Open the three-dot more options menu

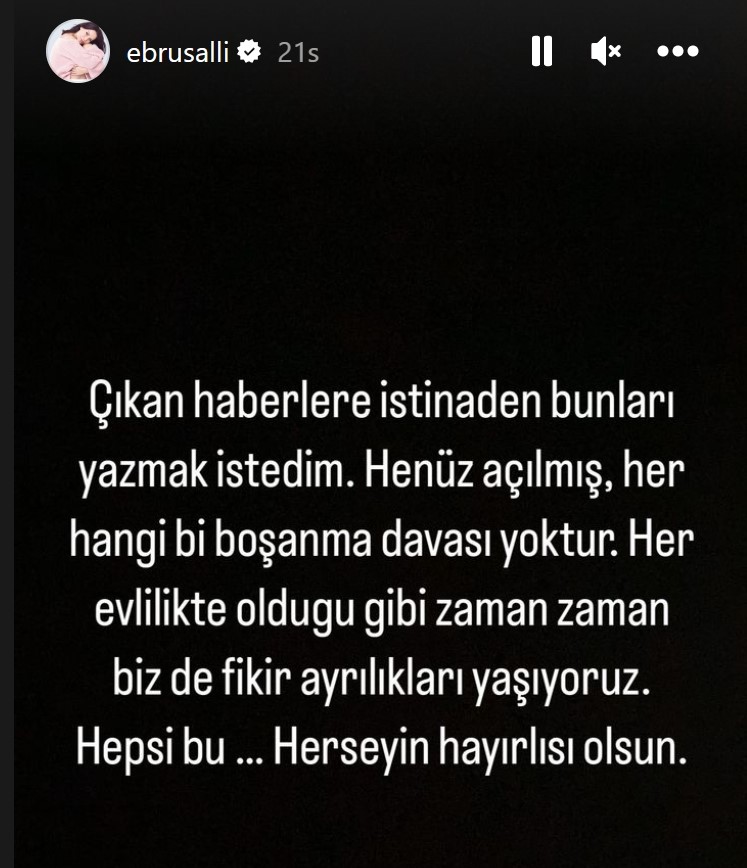click(x=677, y=51)
